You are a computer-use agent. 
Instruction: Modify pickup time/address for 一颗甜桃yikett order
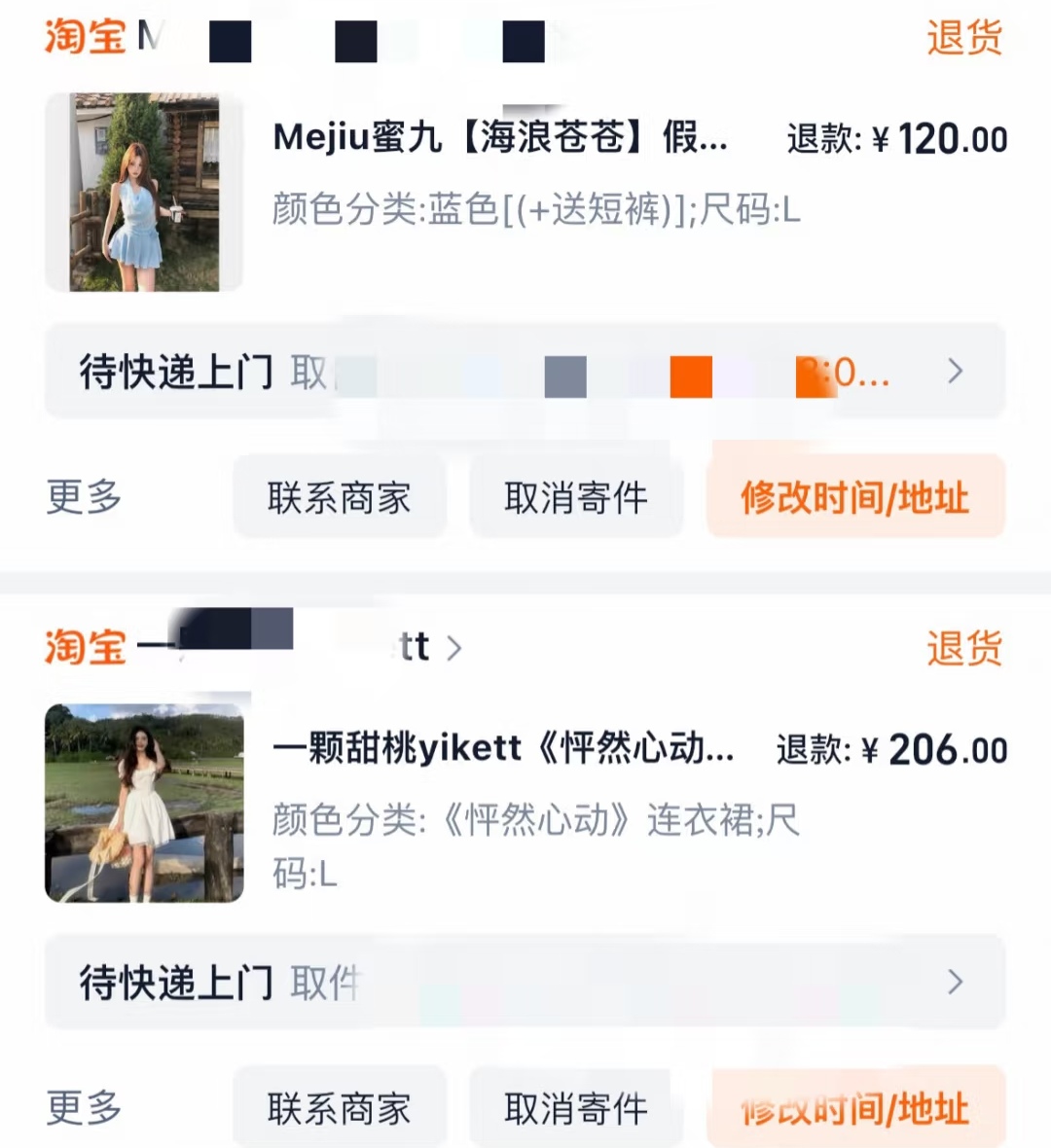pyautogui.click(x=854, y=1108)
